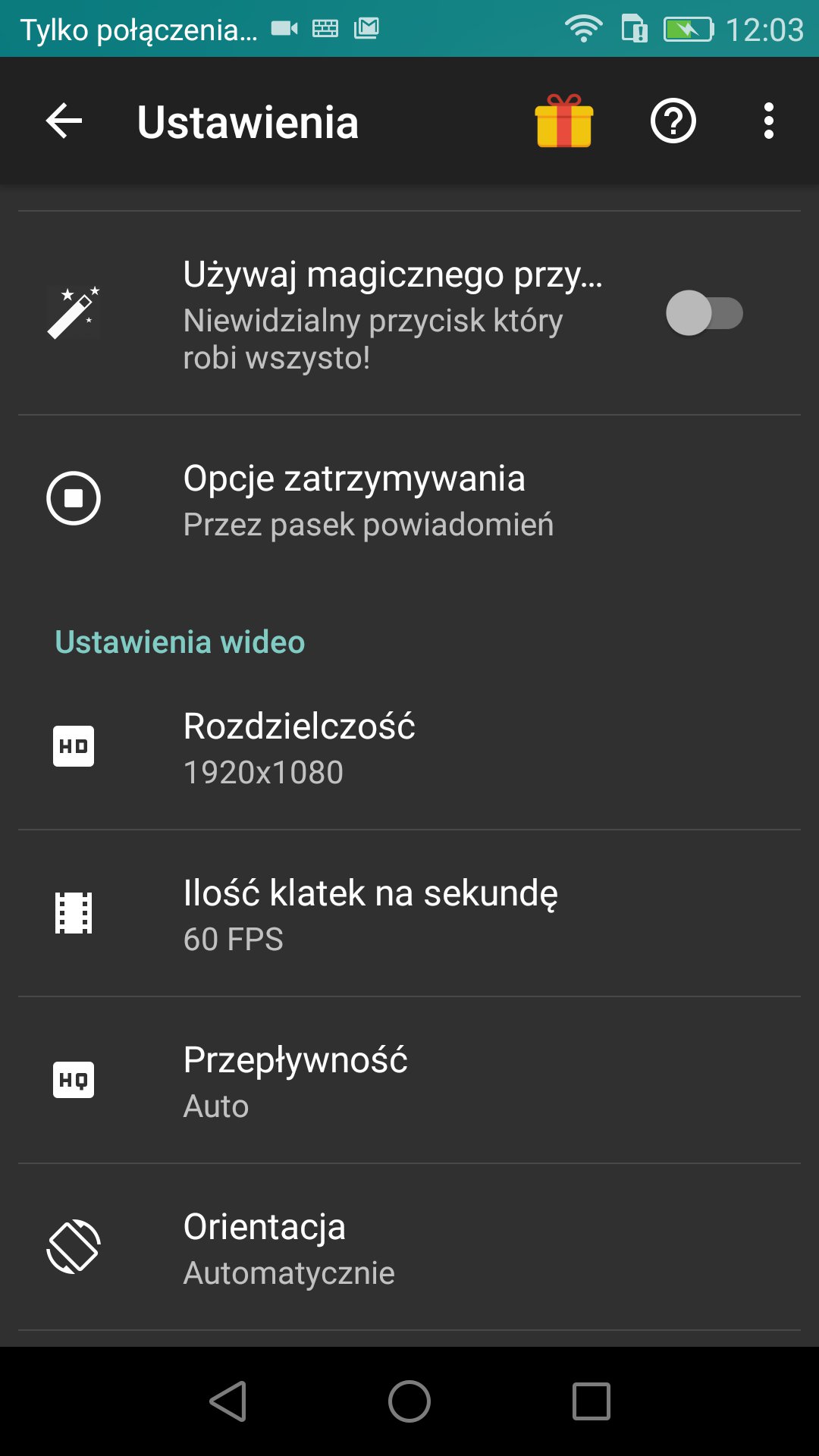819x1456 pixels.
Task: Toggle the magic button switch
Action: (x=704, y=313)
